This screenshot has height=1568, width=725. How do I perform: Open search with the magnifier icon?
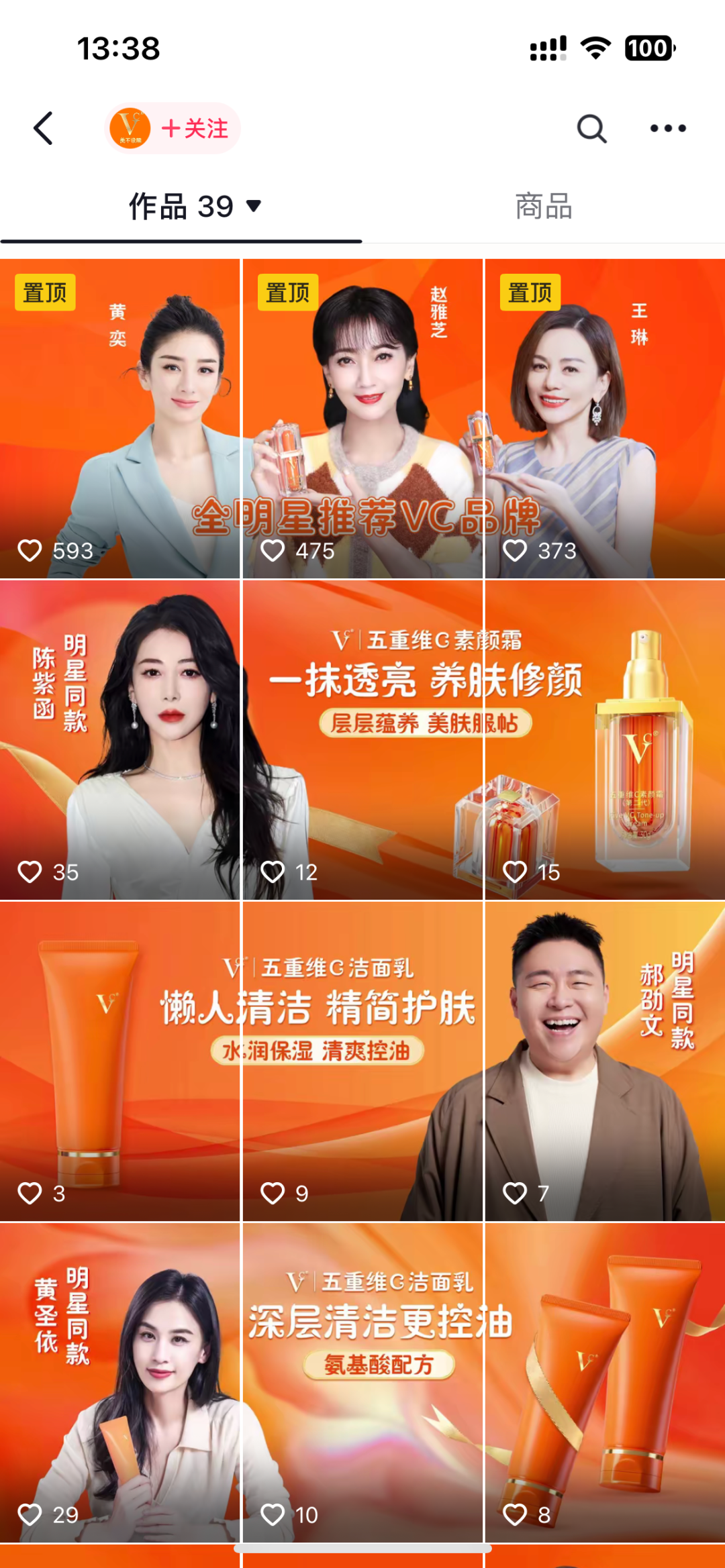[x=591, y=128]
